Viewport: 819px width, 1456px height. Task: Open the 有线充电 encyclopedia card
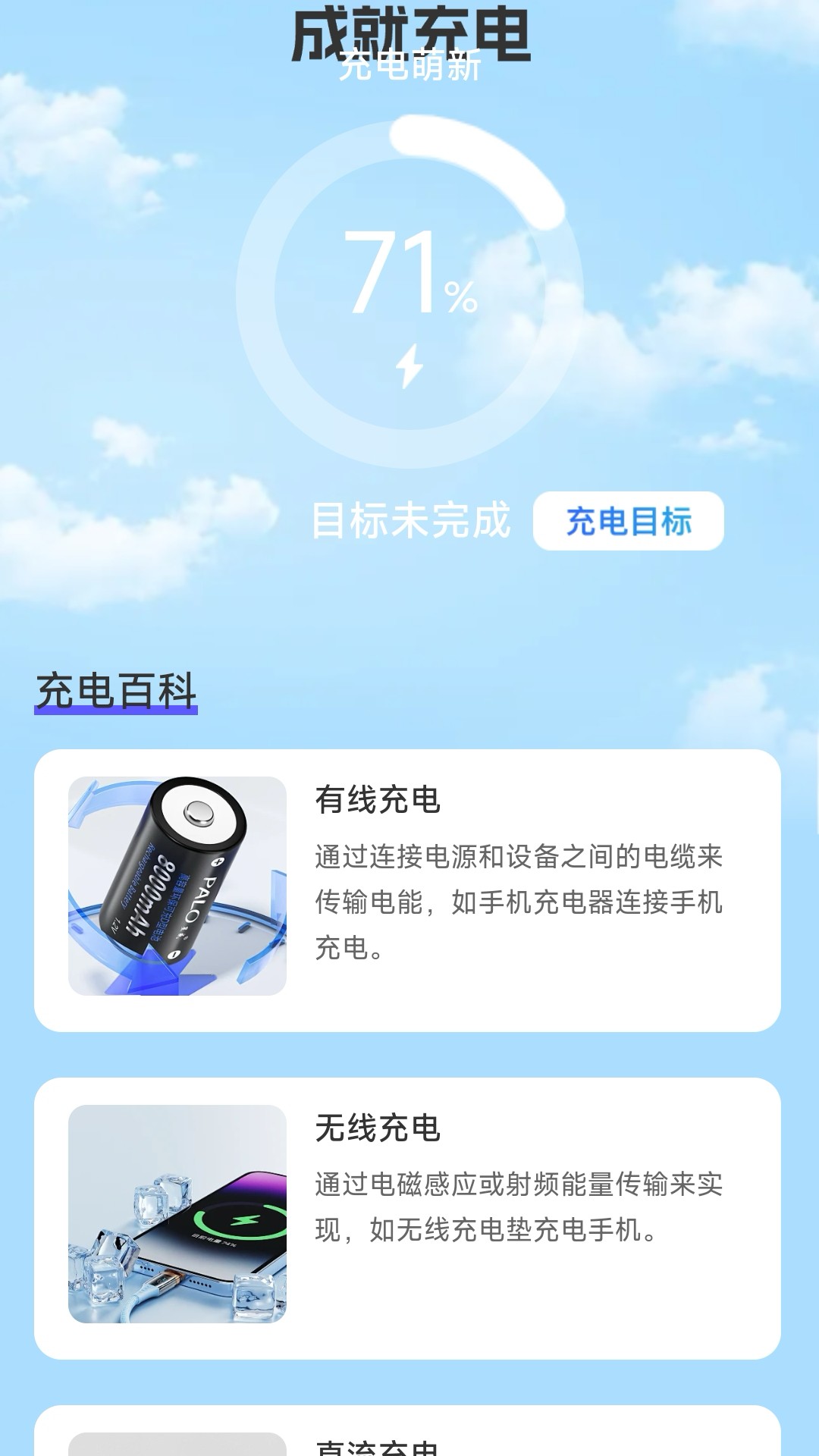(x=407, y=890)
